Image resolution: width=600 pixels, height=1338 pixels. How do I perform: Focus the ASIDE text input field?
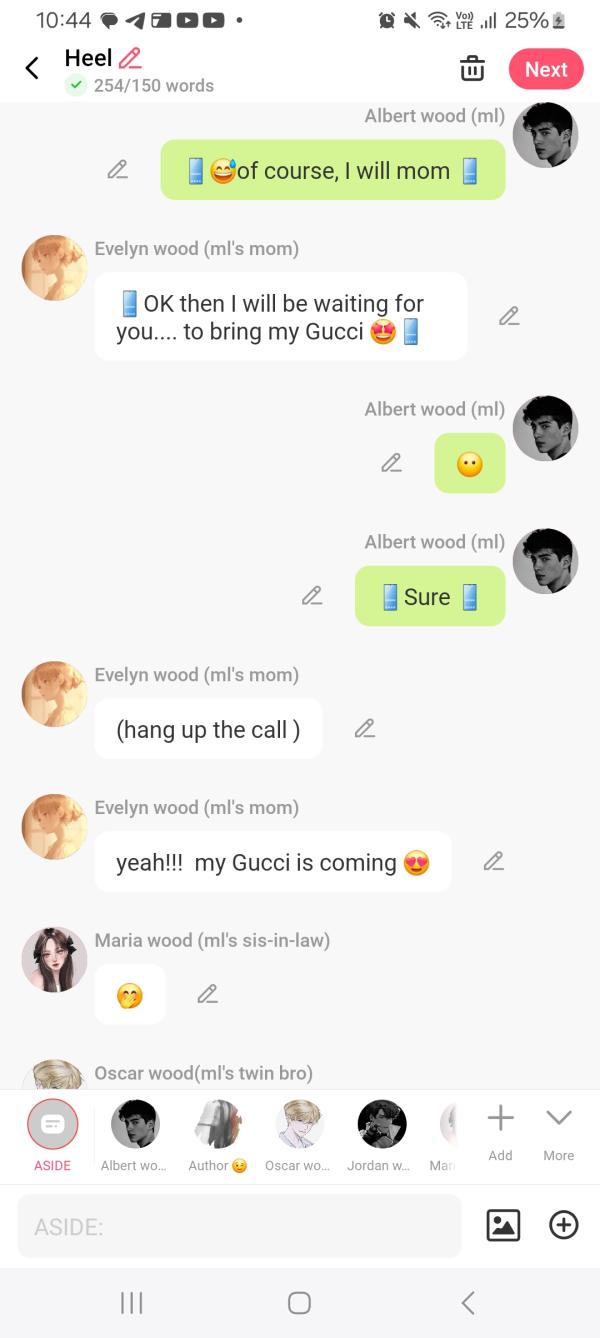pyautogui.click(x=239, y=1226)
